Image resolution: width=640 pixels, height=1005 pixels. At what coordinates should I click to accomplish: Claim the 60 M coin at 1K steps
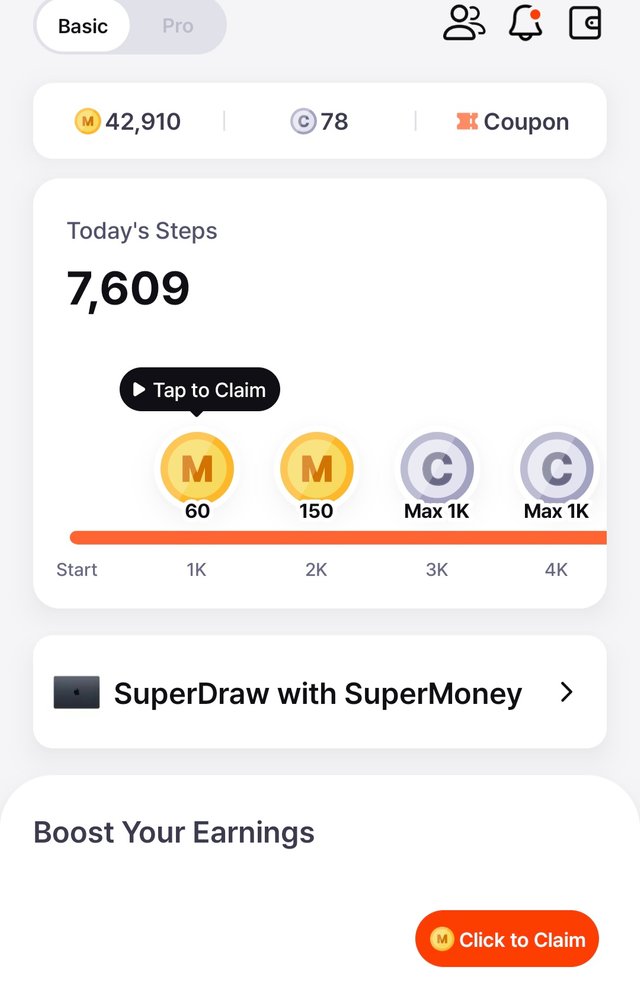[197, 468]
